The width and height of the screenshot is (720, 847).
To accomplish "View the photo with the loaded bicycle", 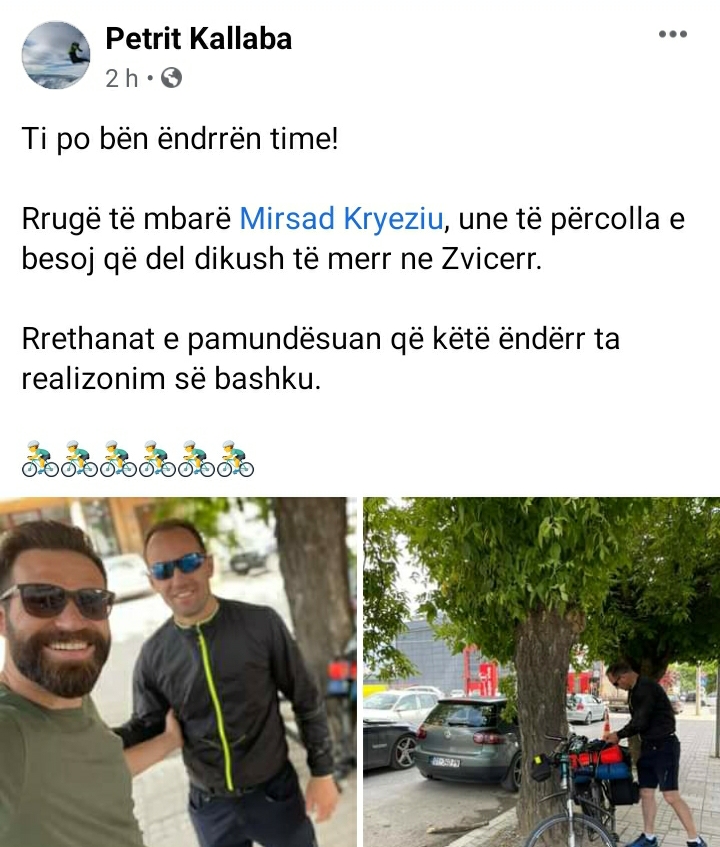I will pyautogui.click(x=541, y=672).
